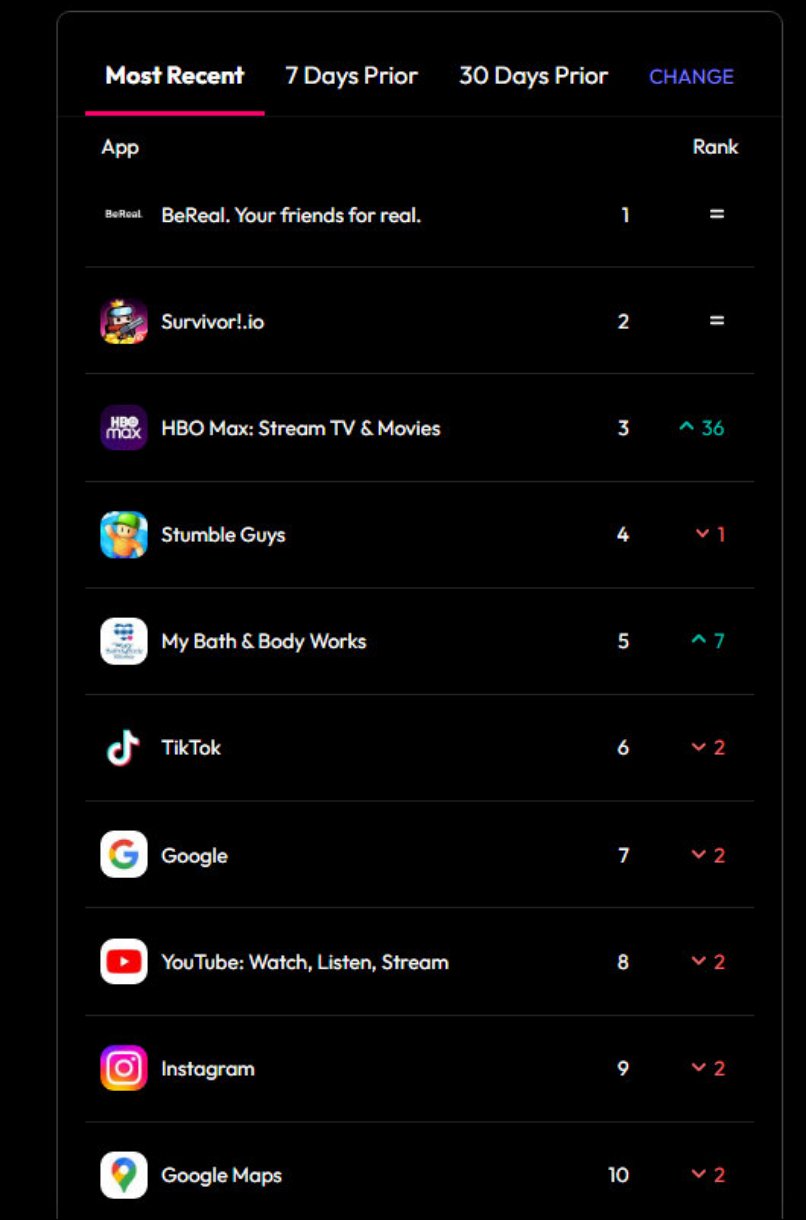806x1220 pixels.
Task: Open the Survivor!.io row
Action: pos(212,322)
